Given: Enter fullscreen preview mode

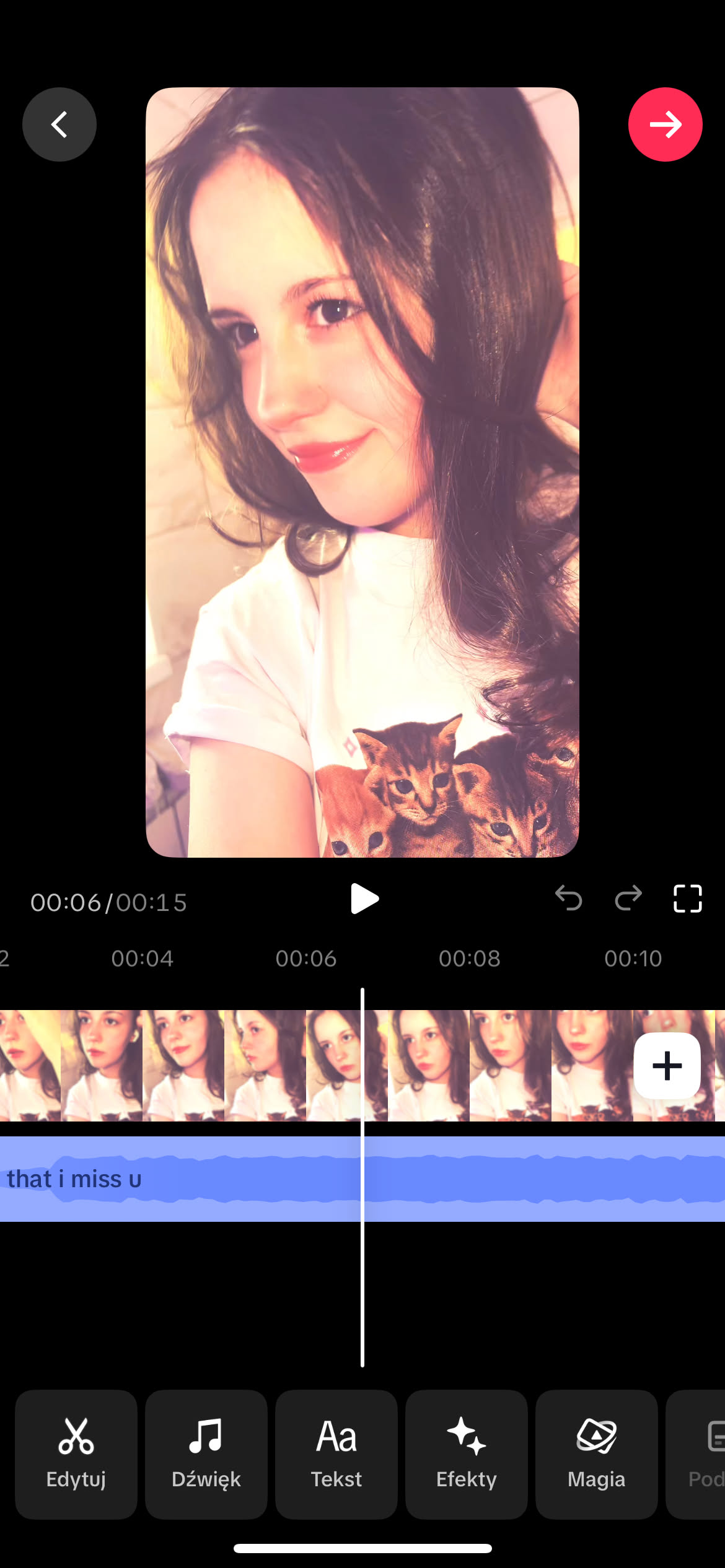Looking at the screenshot, I should click(687, 899).
